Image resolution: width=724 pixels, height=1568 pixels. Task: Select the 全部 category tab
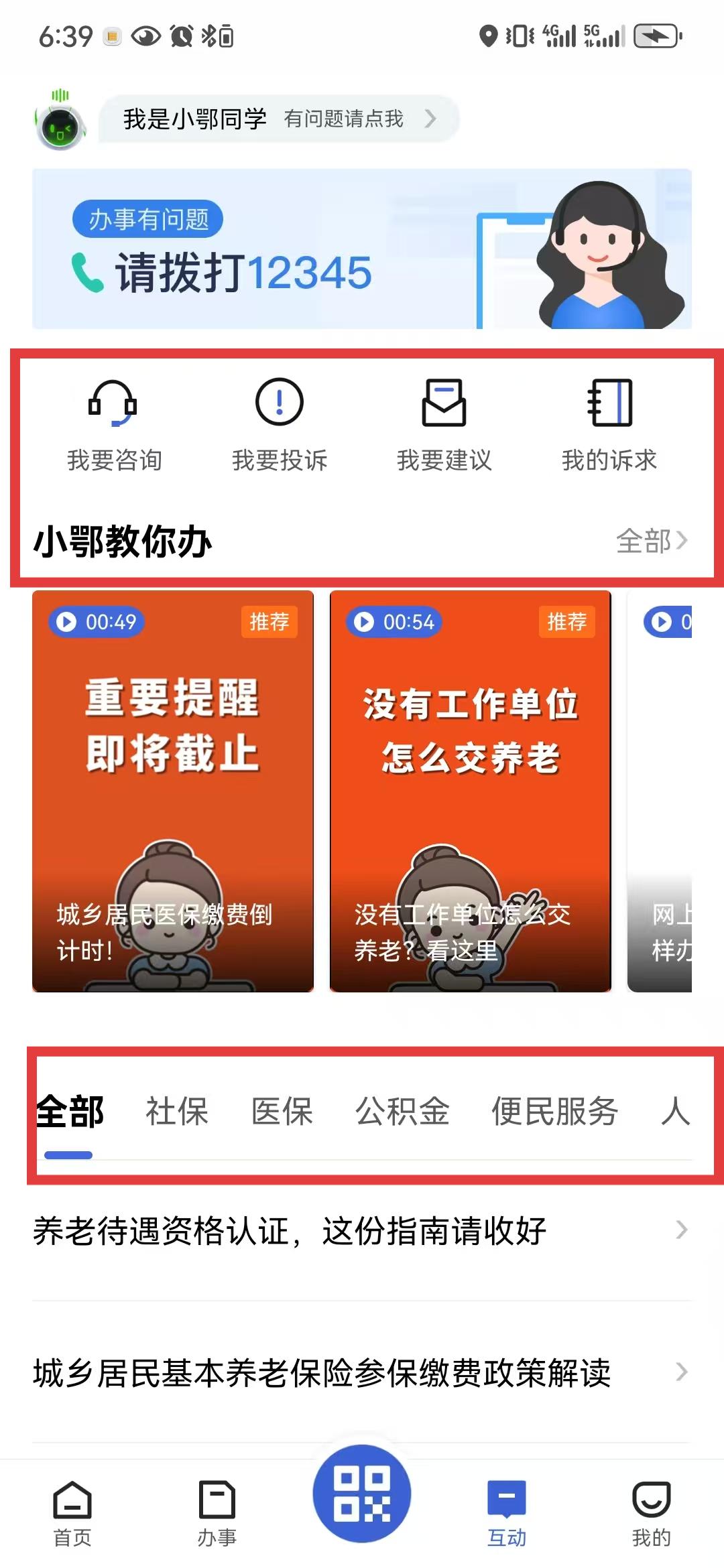(x=70, y=1111)
